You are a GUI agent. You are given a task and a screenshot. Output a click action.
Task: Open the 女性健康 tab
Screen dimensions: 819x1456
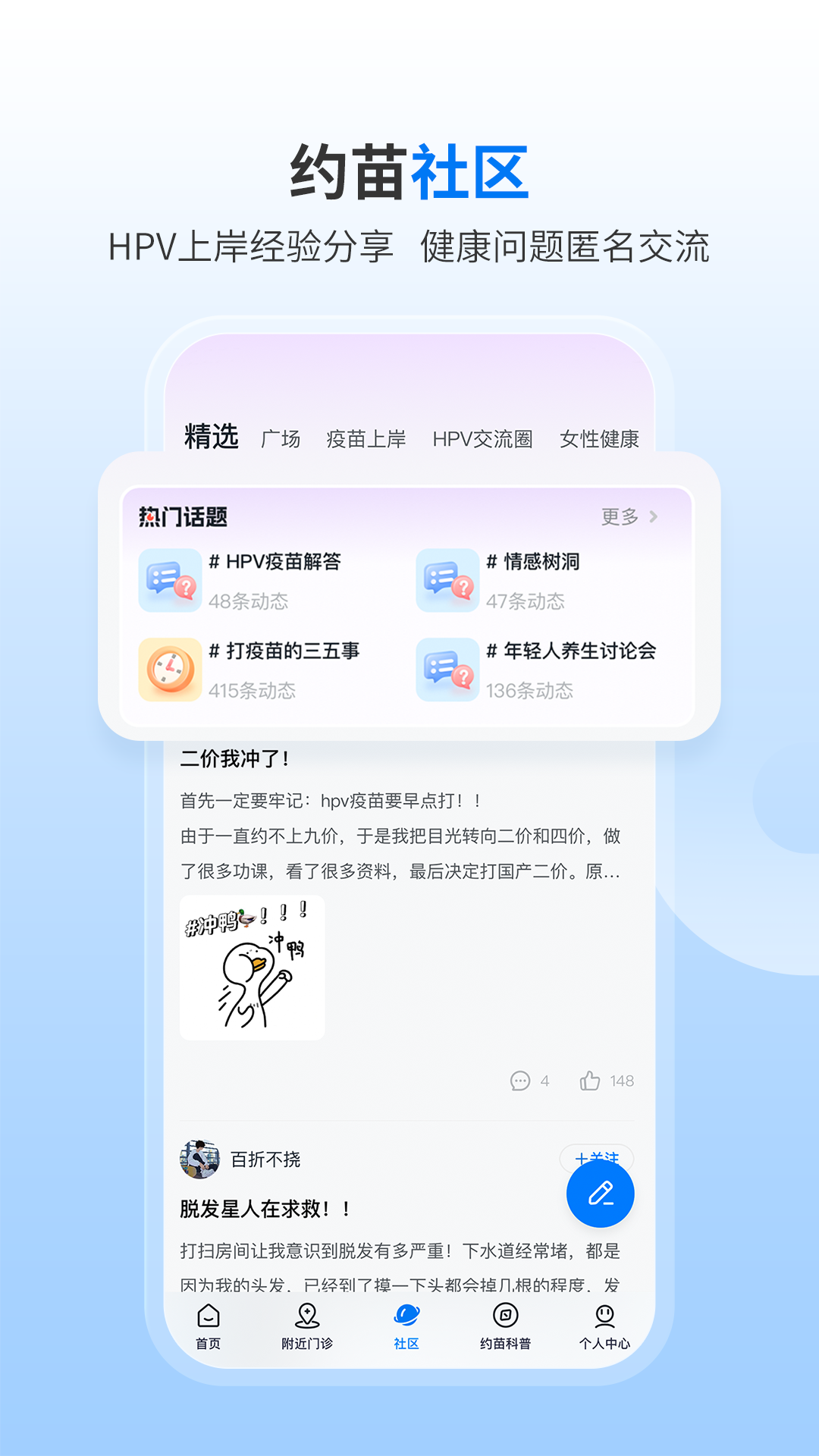pos(600,438)
